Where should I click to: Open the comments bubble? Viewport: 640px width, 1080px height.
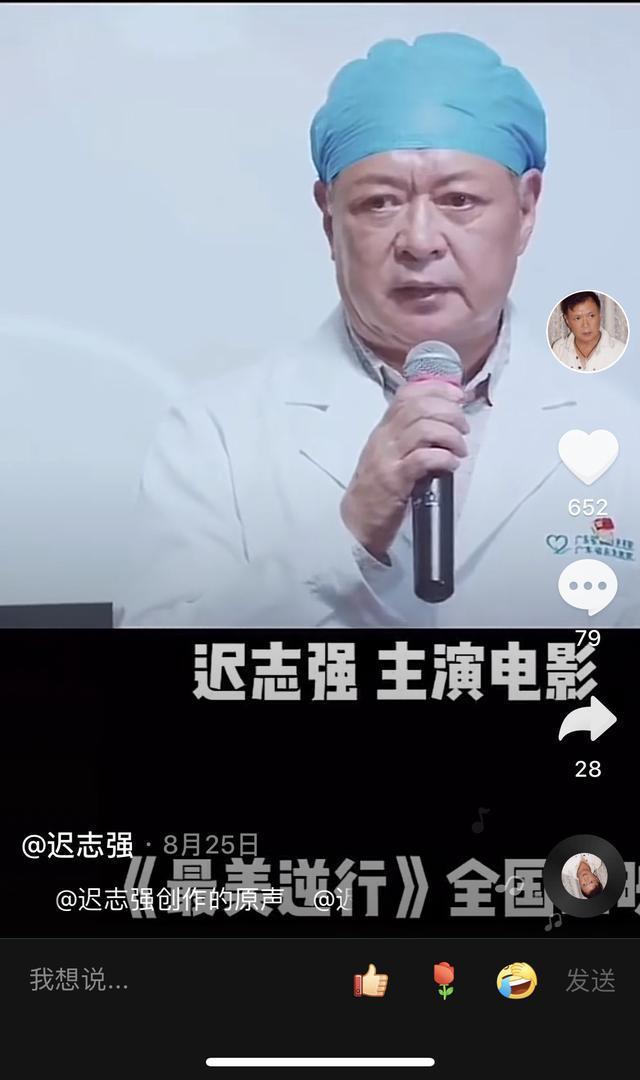coord(587,587)
